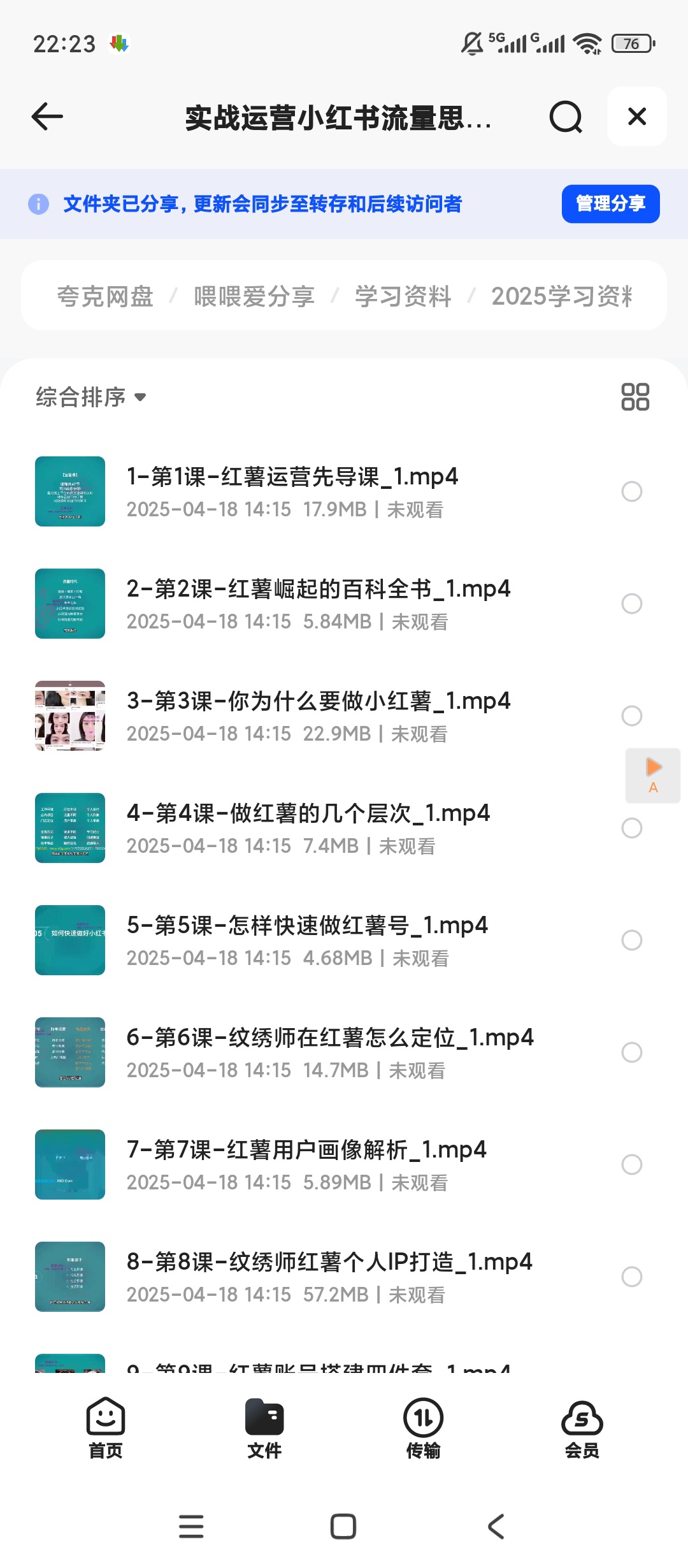The image size is (688, 1568).
Task: Tap the floating orange play assistant button
Action: pyautogui.click(x=653, y=774)
